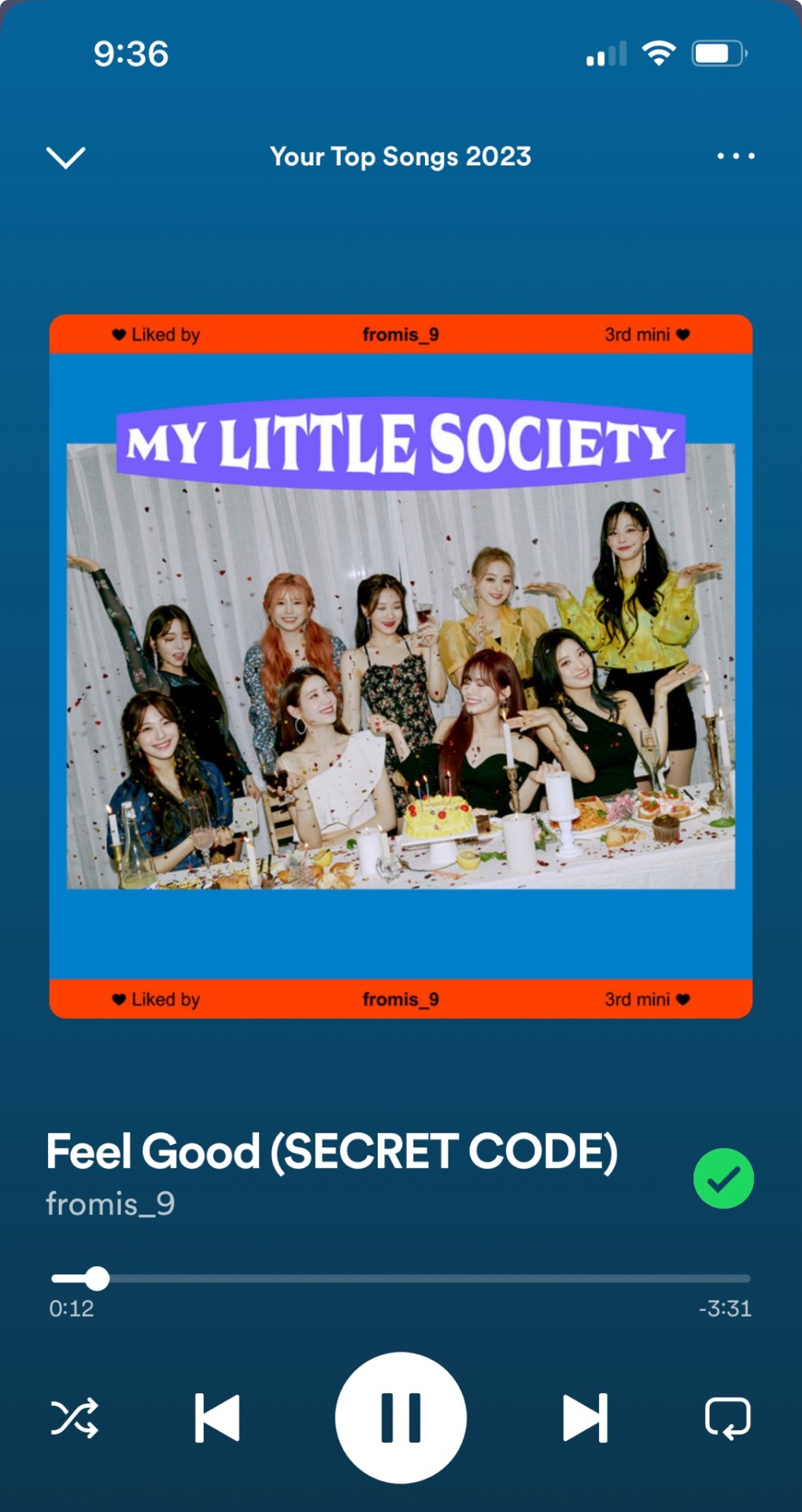Viewport: 802px width, 1512px height.
Task: Skip back to the previous track
Action: 217,1417
